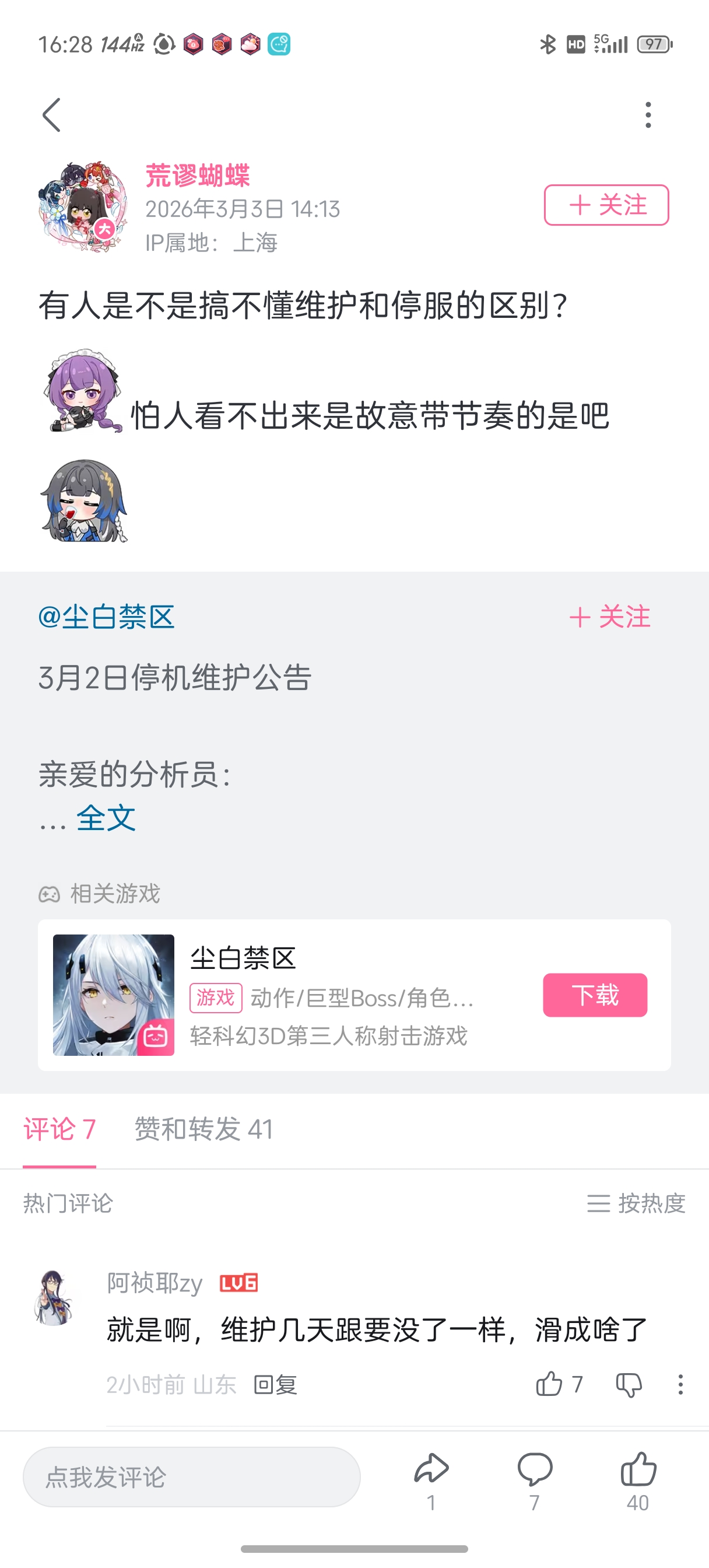
Task: Open 荒谬蝴蝶's profile avatar
Action: pos(83,206)
